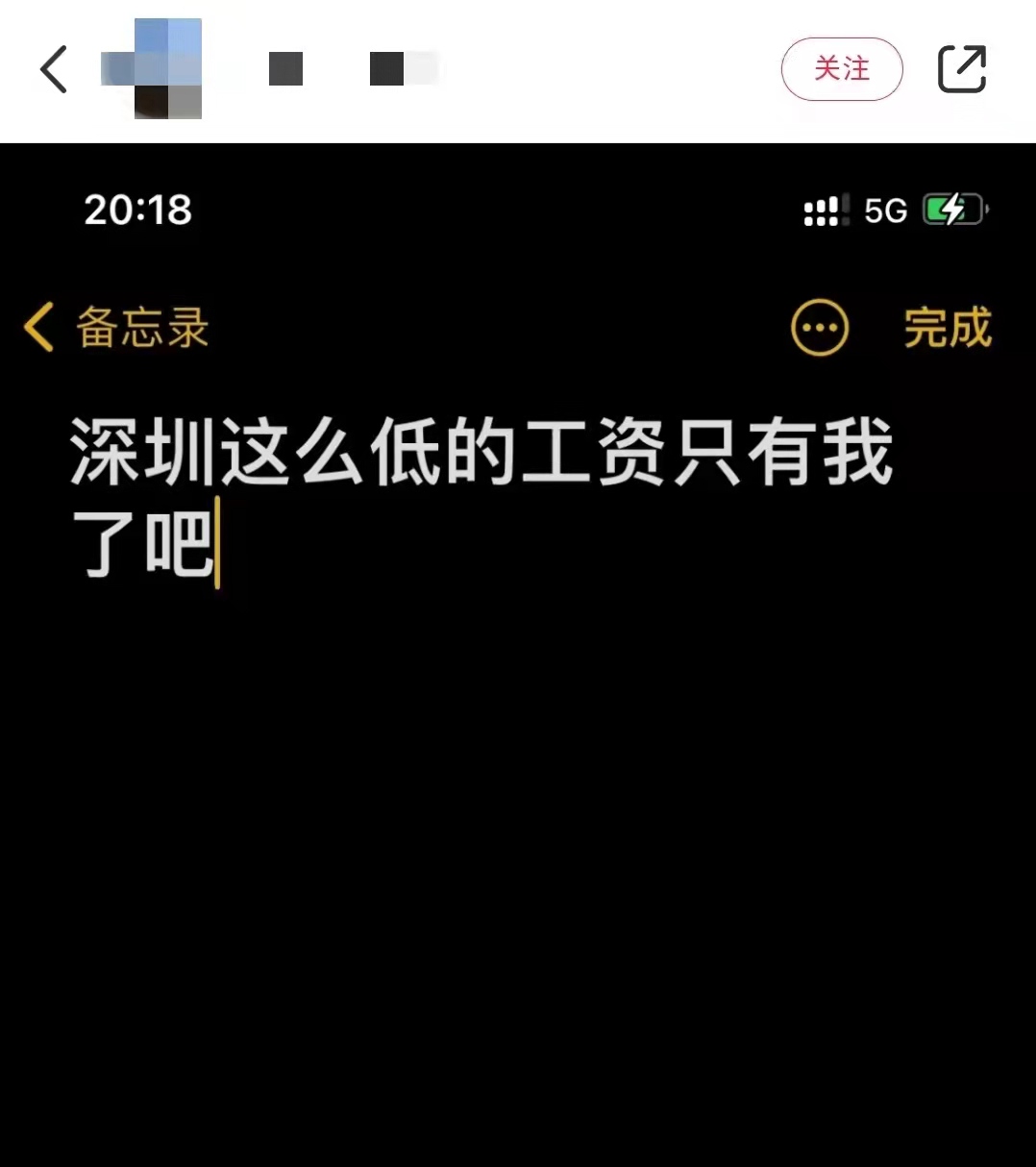Viewport: 1036px width, 1167px height.
Task: Tap the 完成 button to finish editing
Action: (x=946, y=328)
